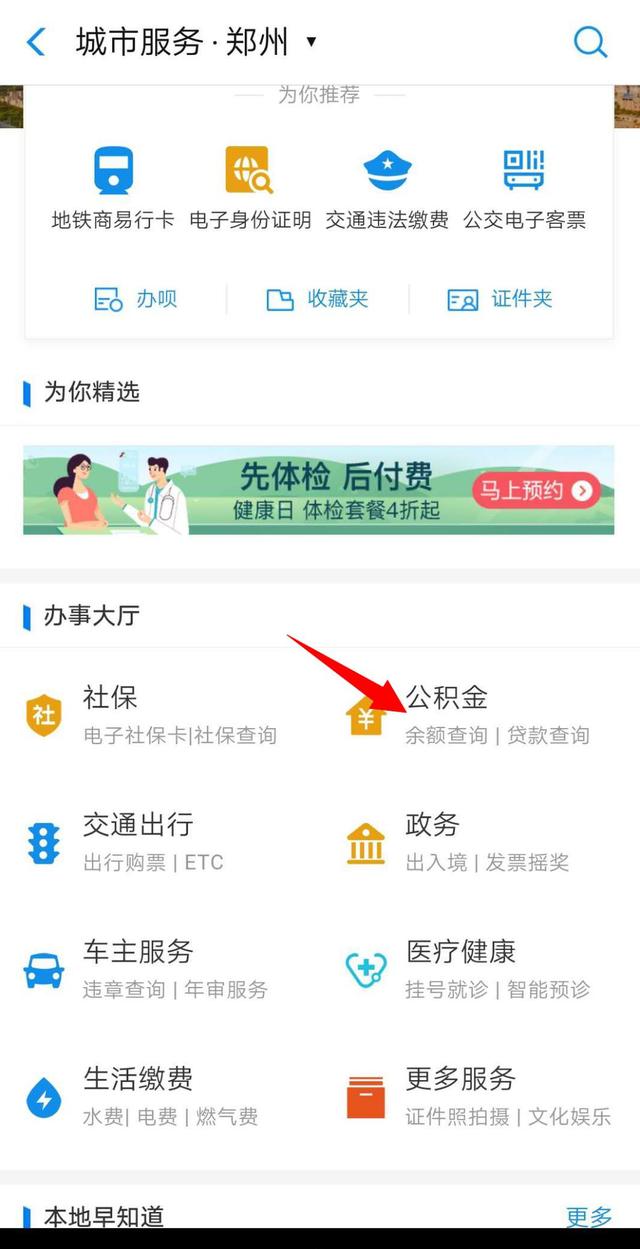Open the 办呗 section
The height and width of the screenshot is (1249, 640).
click(135, 299)
